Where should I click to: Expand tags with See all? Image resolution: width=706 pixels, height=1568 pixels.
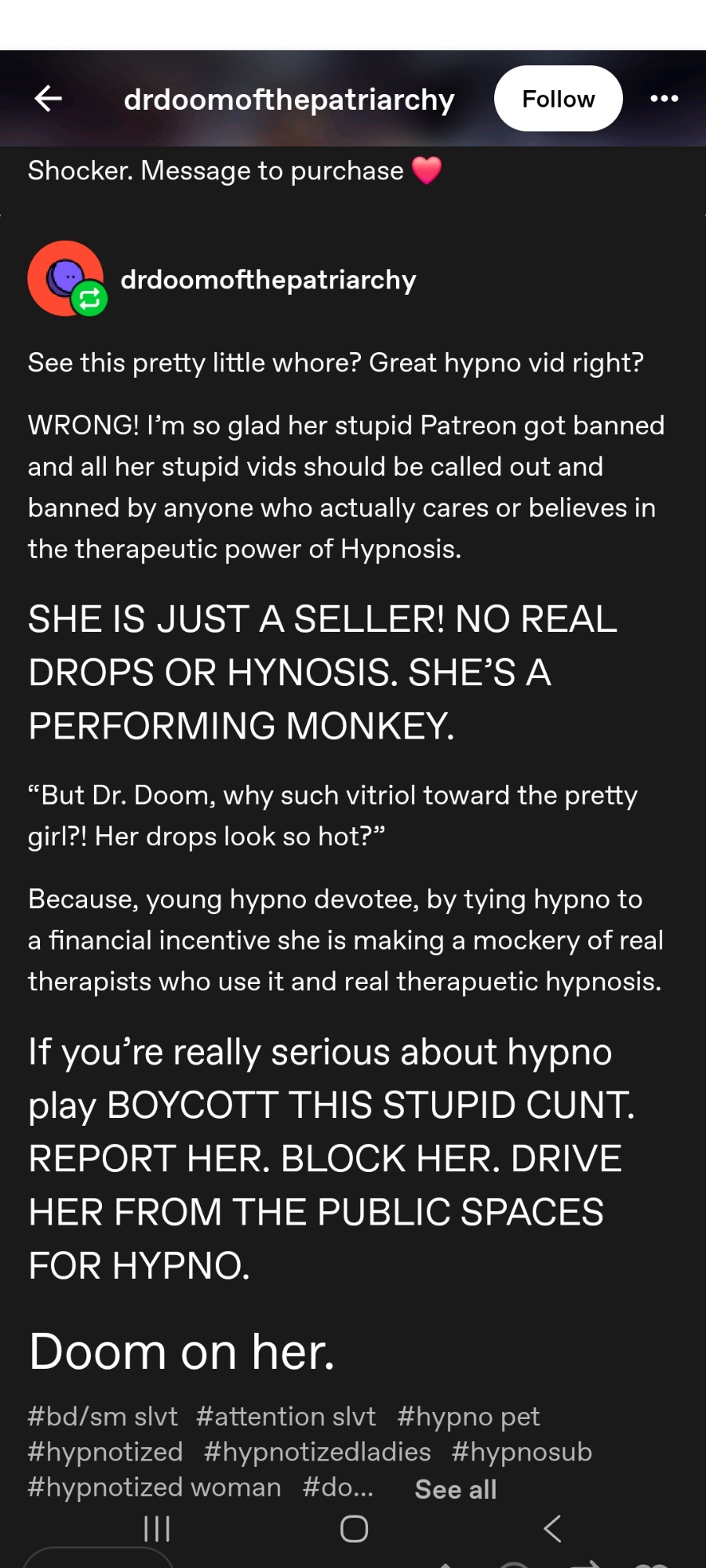pos(455,1490)
